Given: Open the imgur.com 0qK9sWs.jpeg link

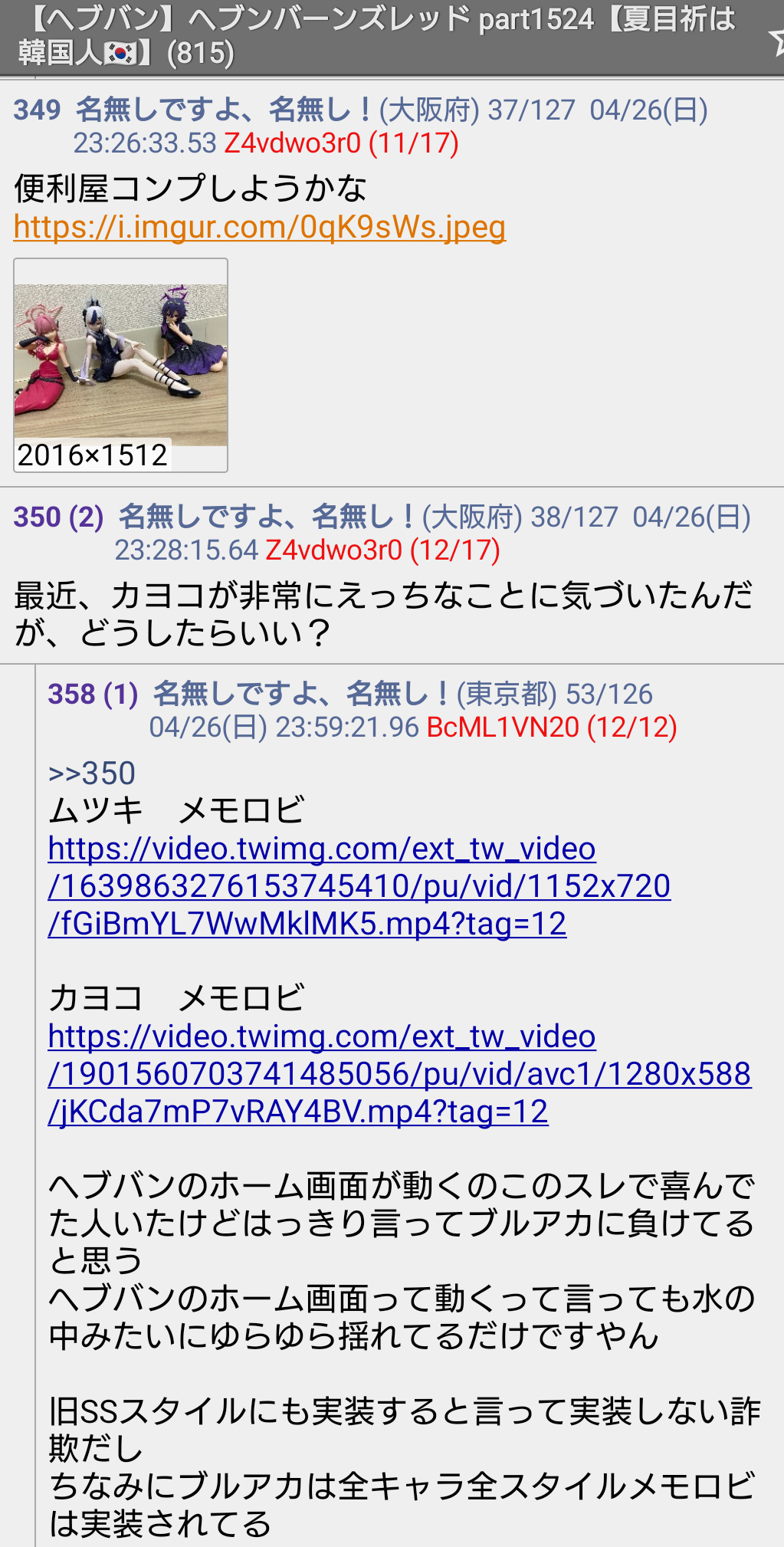Looking at the screenshot, I should point(259,227).
